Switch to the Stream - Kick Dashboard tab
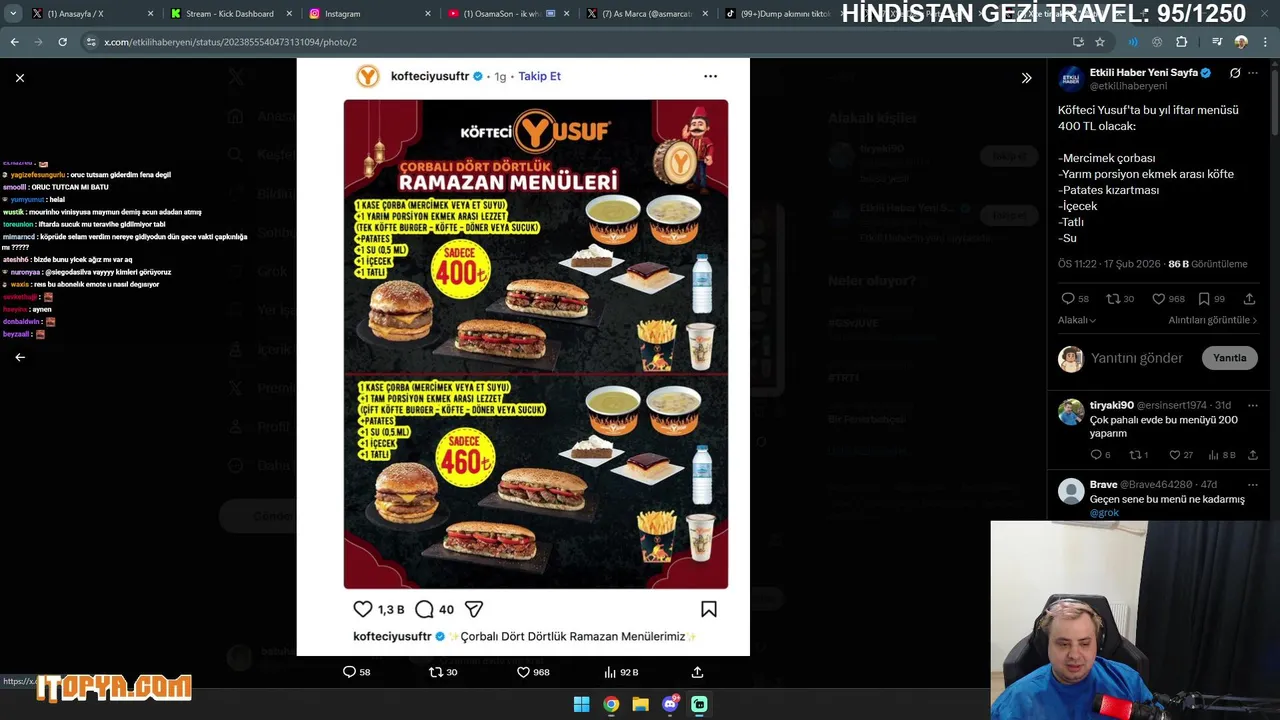Image resolution: width=1280 pixels, height=720 pixels. [229, 14]
